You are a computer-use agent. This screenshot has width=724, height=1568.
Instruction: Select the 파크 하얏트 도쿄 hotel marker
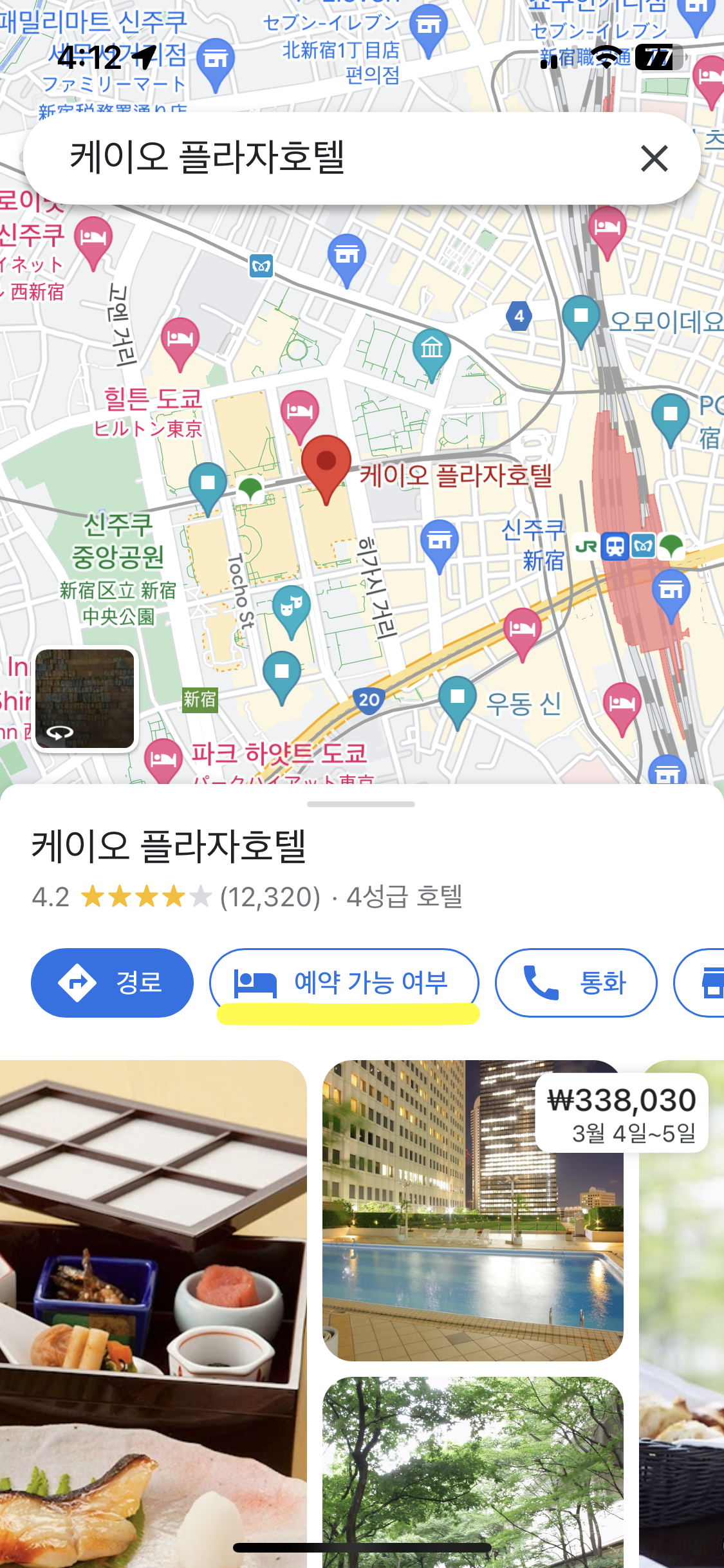coord(163,758)
